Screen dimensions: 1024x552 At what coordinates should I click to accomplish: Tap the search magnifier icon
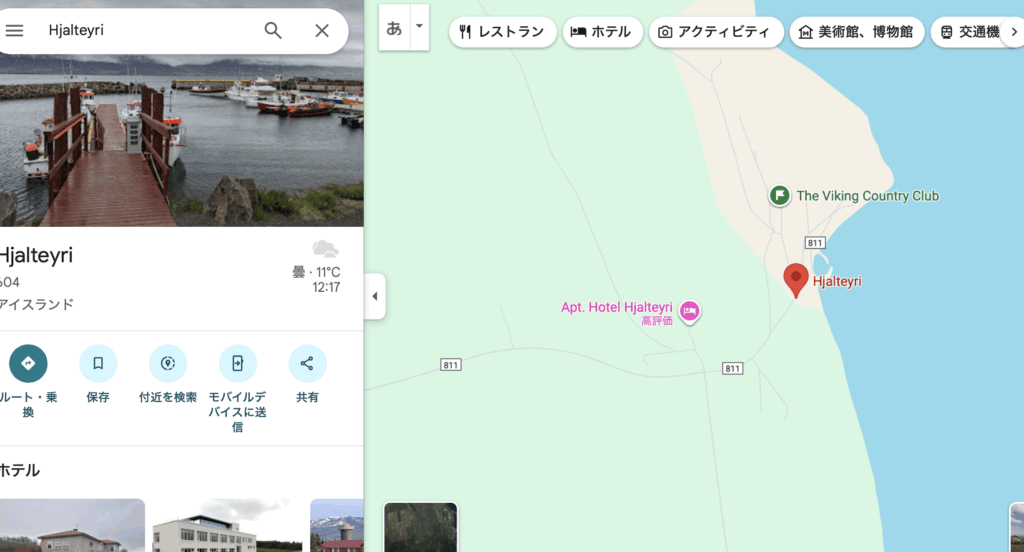[273, 30]
